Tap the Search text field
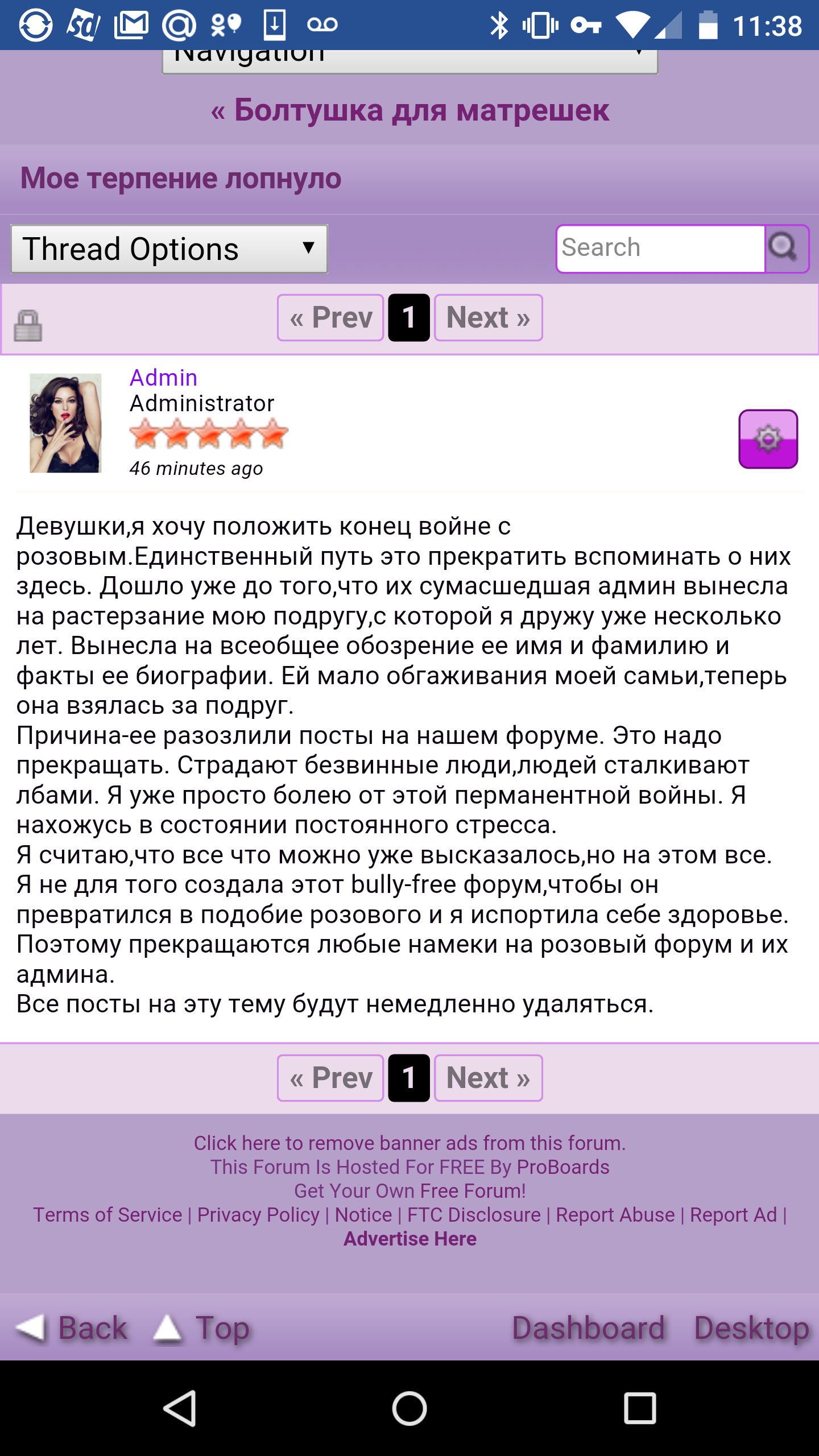 click(x=660, y=249)
